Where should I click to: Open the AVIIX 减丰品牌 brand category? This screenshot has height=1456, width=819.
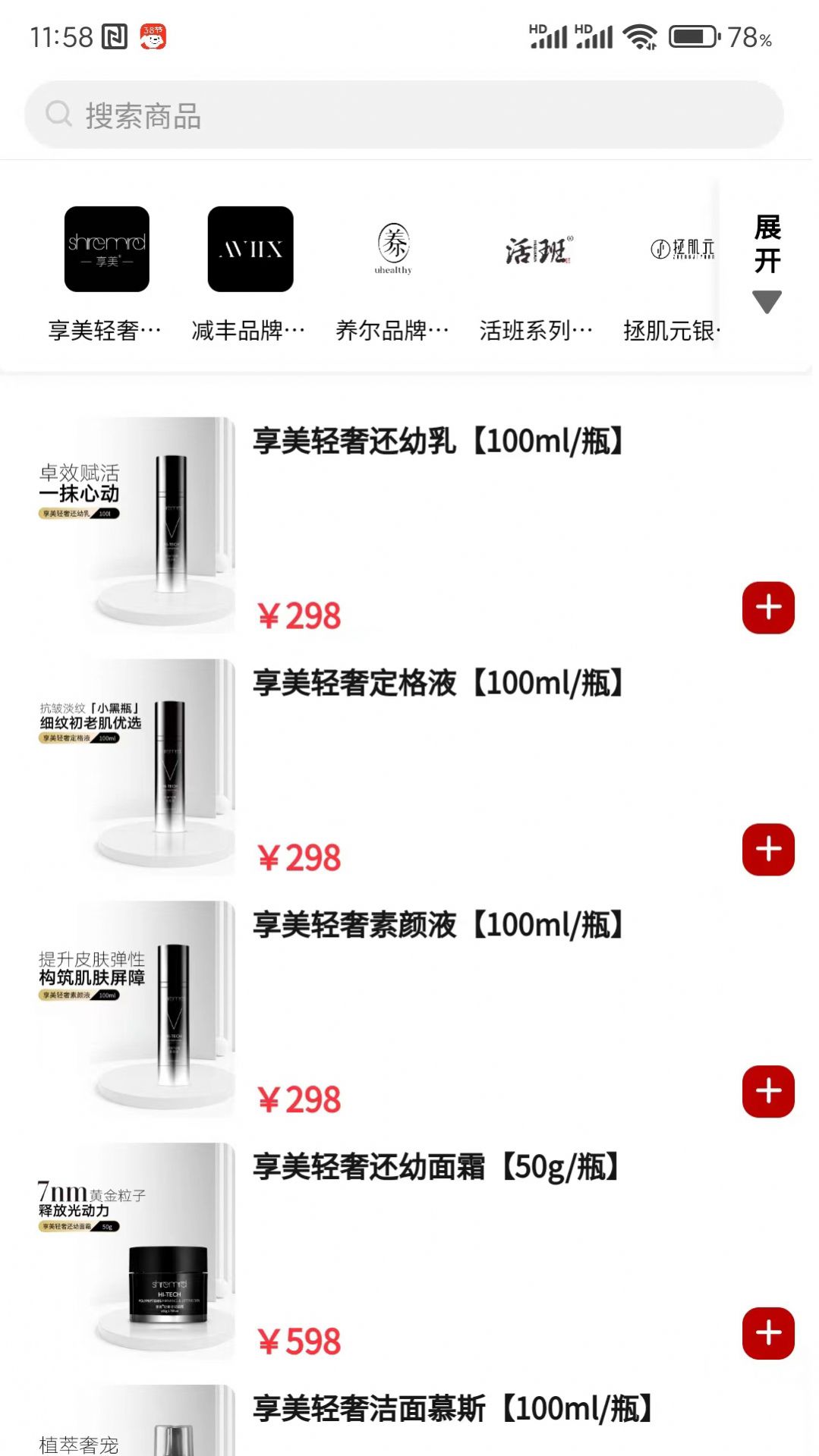point(250,250)
